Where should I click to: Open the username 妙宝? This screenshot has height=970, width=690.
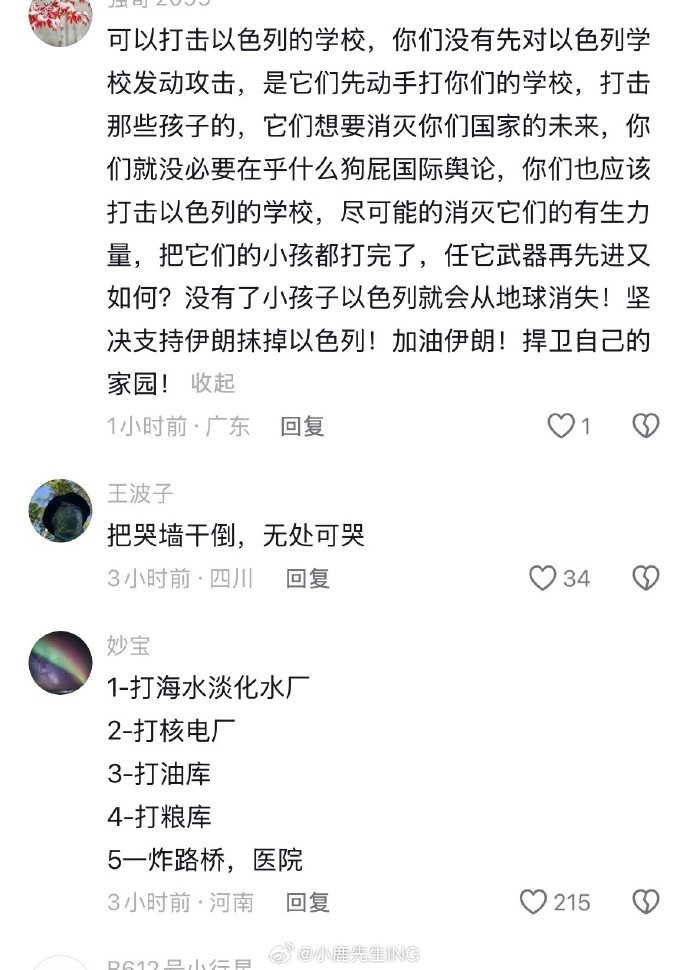click(x=129, y=645)
